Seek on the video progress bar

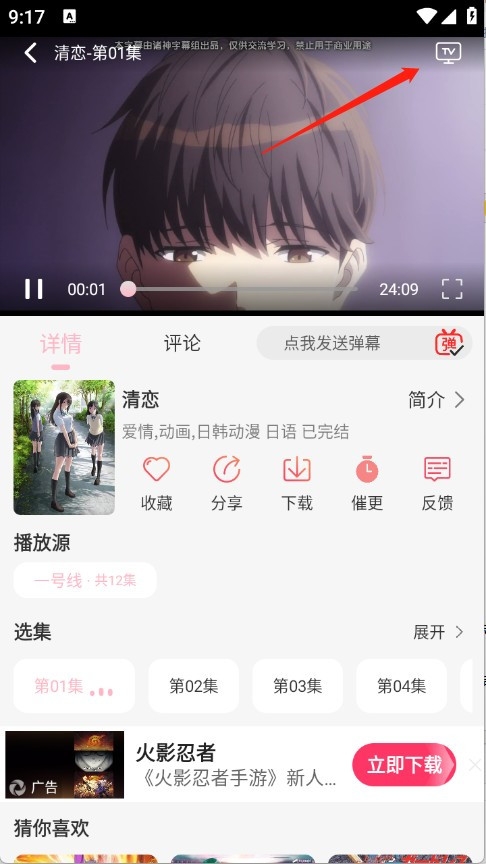pos(240,289)
